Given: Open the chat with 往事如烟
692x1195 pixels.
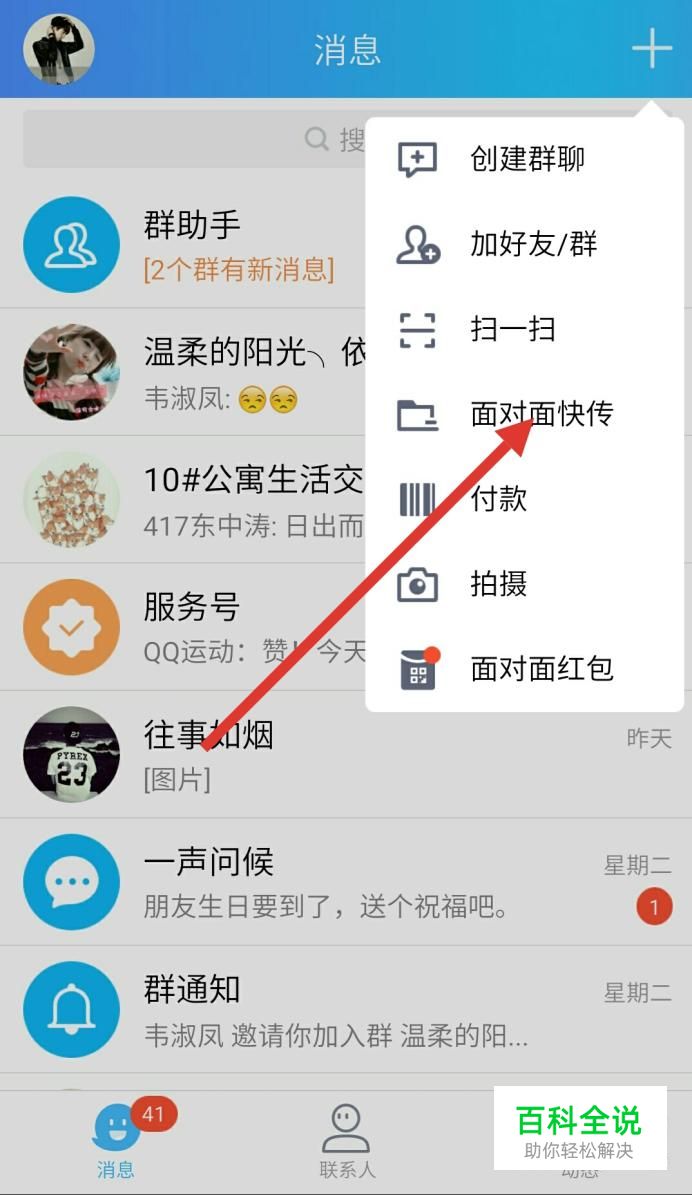Looking at the screenshot, I should tap(340, 754).
